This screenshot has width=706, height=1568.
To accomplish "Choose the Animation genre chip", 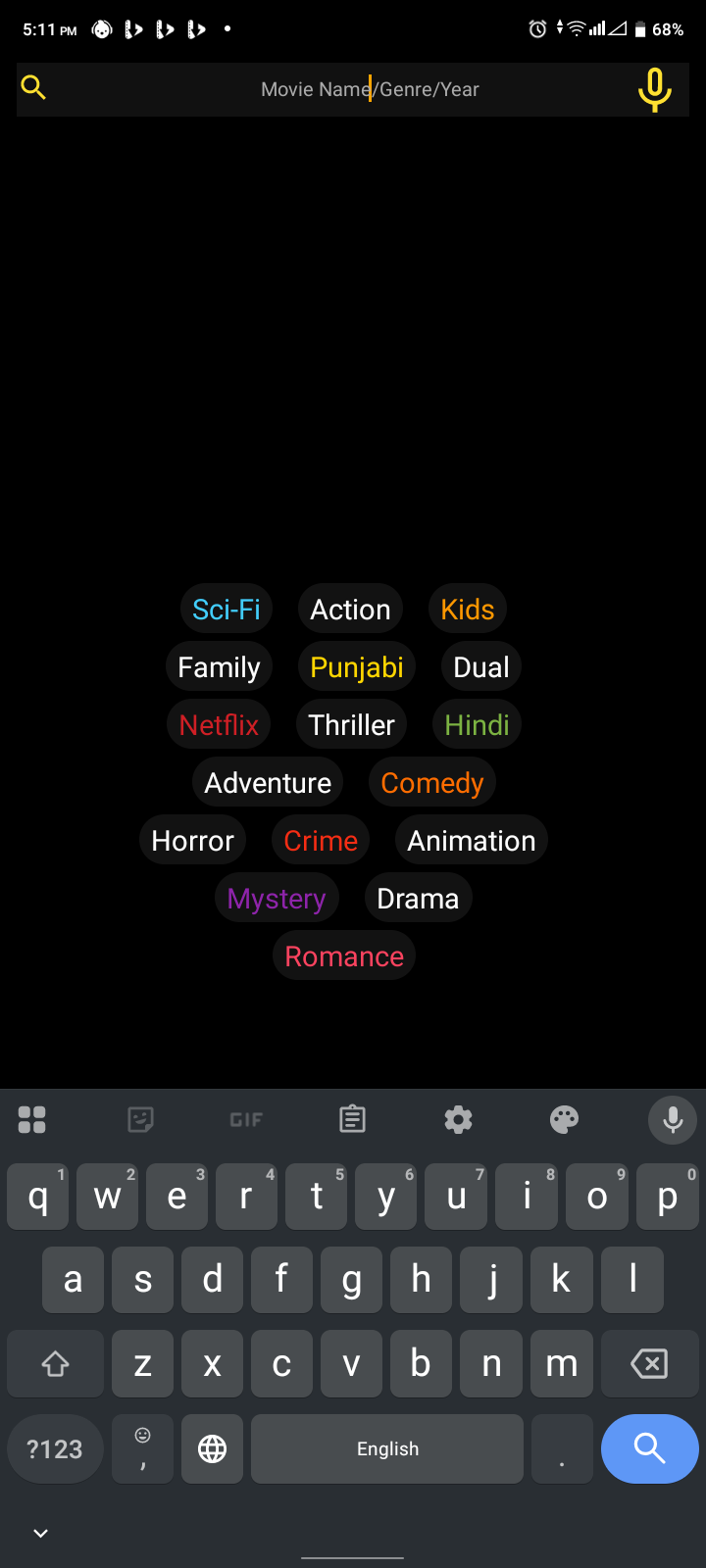I will [472, 841].
